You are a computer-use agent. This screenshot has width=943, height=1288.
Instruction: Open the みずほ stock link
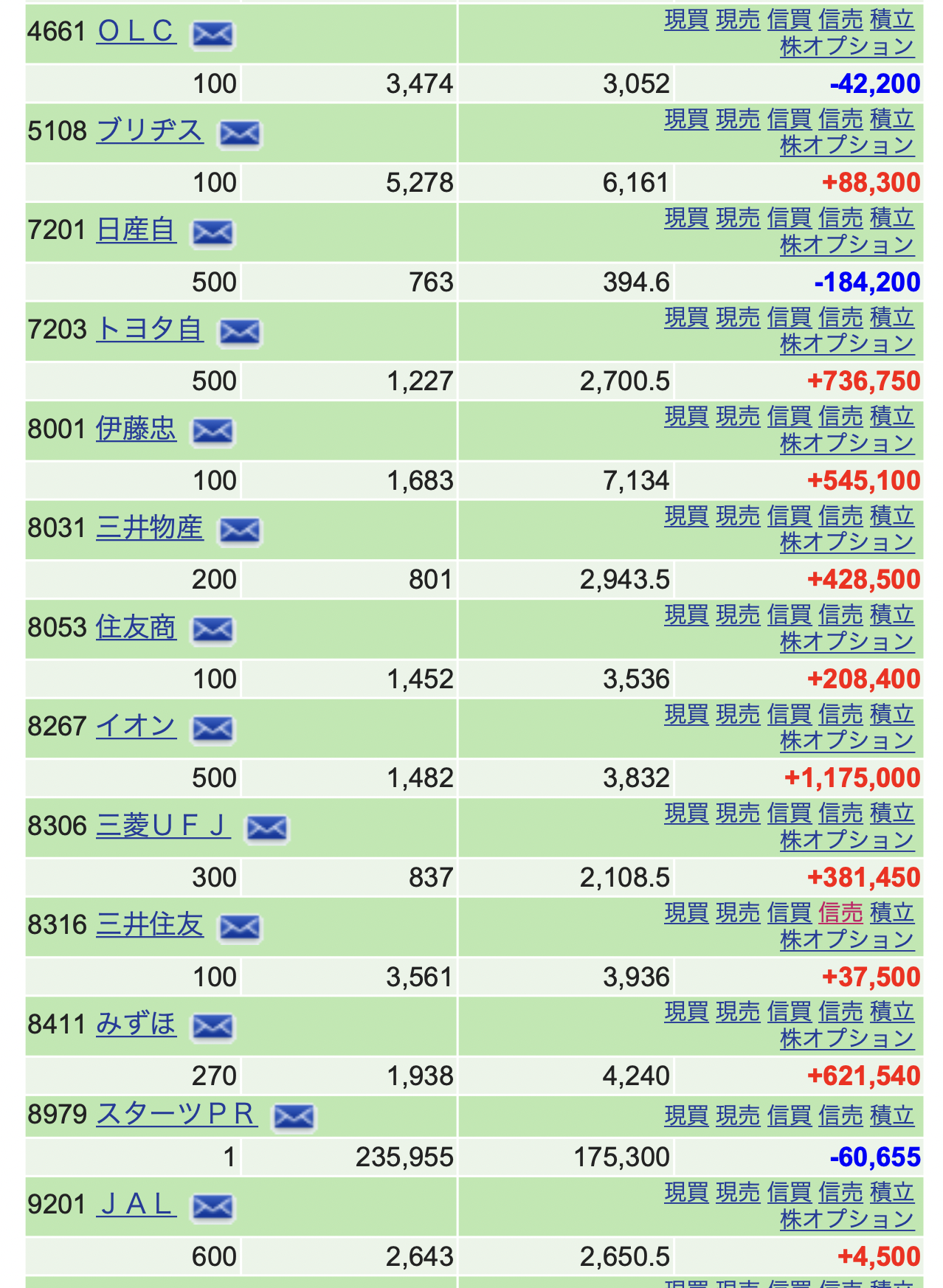click(x=137, y=1025)
